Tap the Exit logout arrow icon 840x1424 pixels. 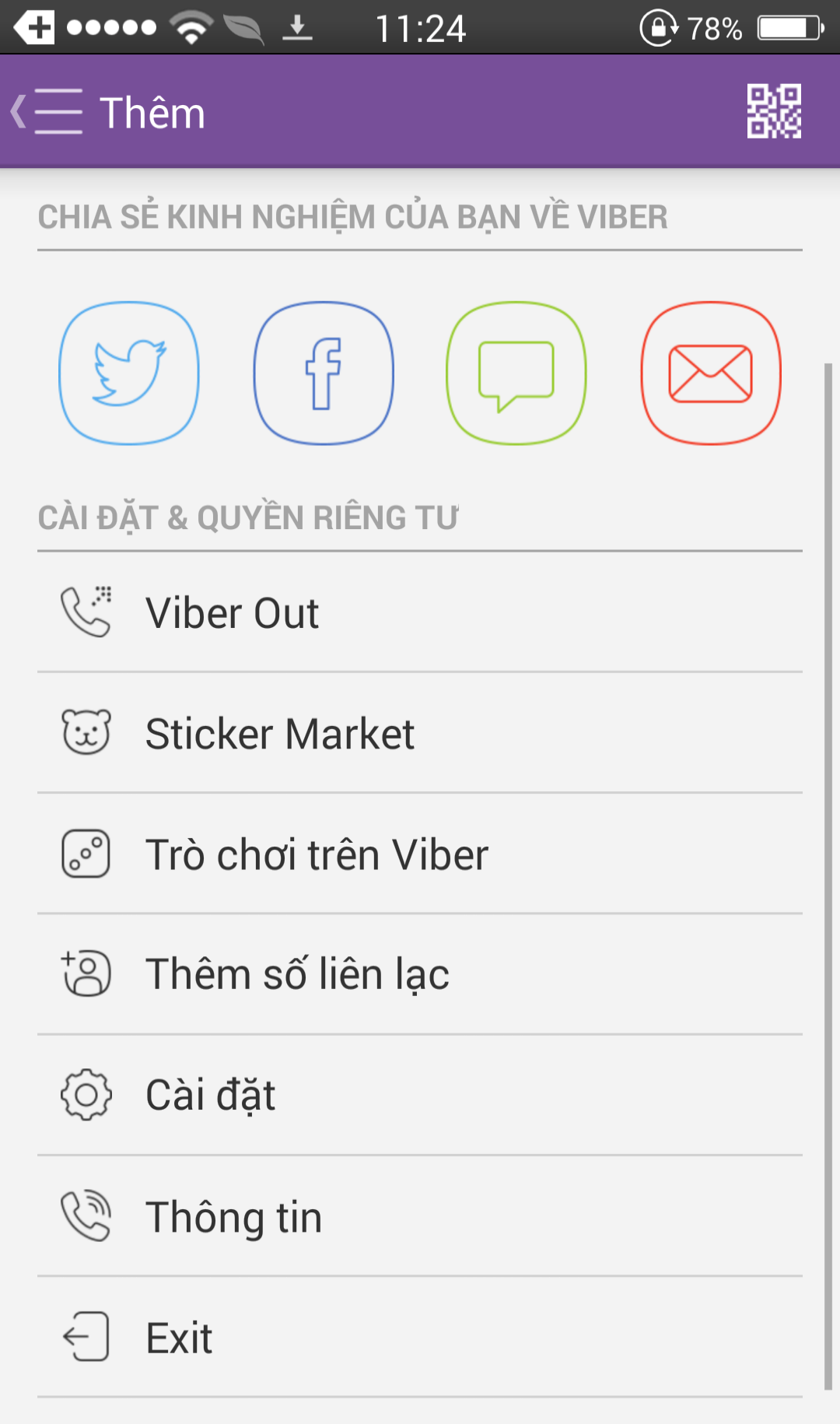click(x=86, y=1337)
